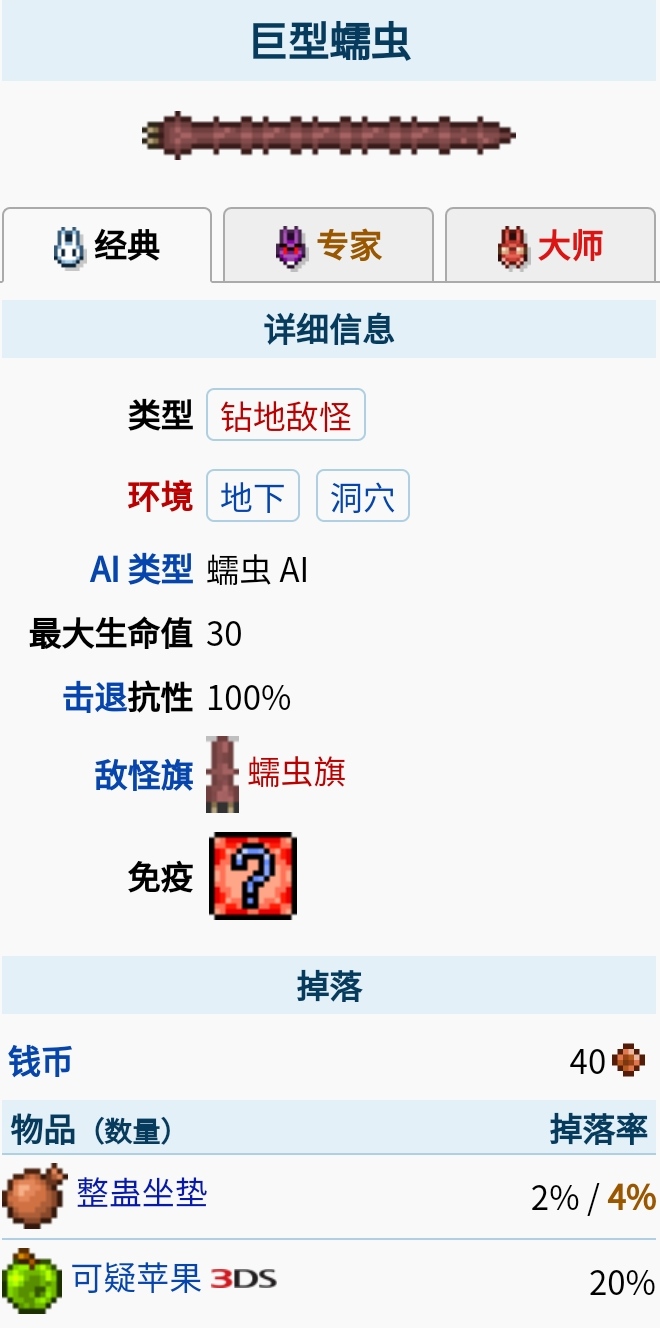Open the 钻地敌怪 type link
The width and height of the screenshot is (660, 1328).
coord(286,416)
